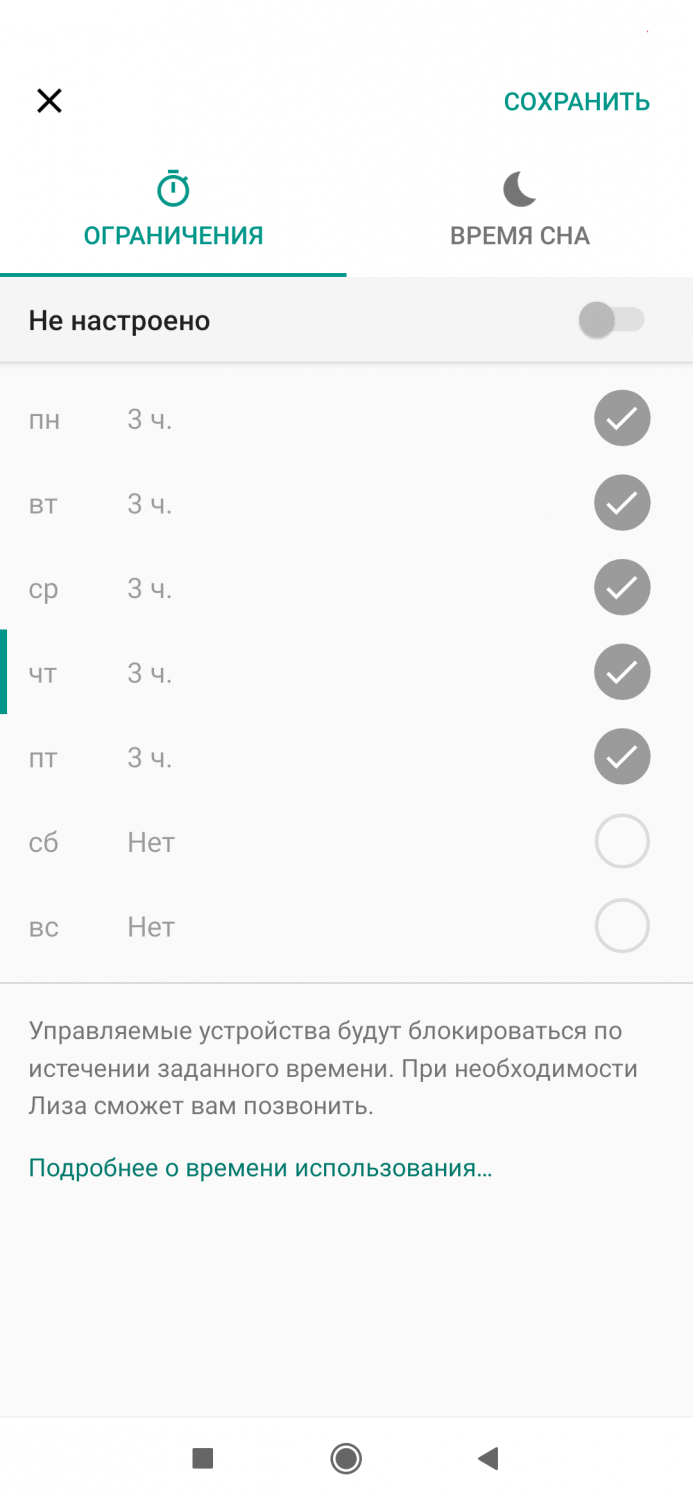This screenshot has width=693, height=1500.
Task: Close the screen with the X icon
Action: point(49,101)
